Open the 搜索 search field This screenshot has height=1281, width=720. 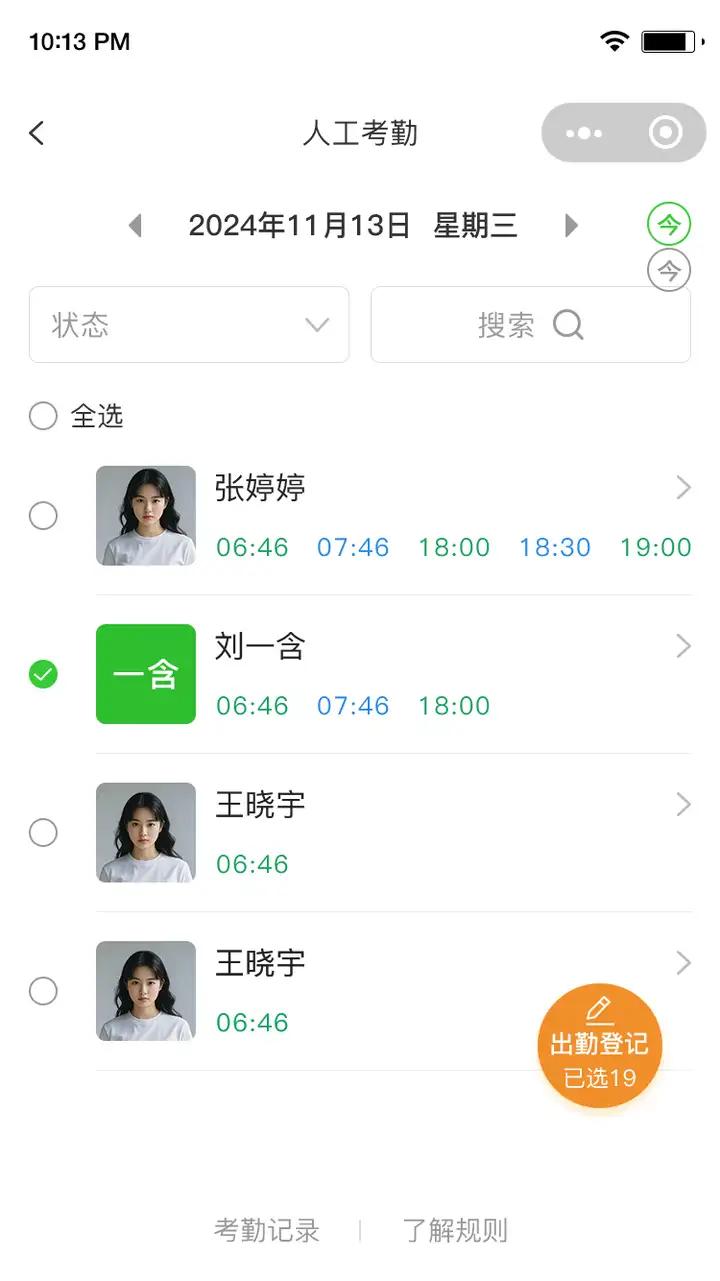pyautogui.click(x=530, y=325)
